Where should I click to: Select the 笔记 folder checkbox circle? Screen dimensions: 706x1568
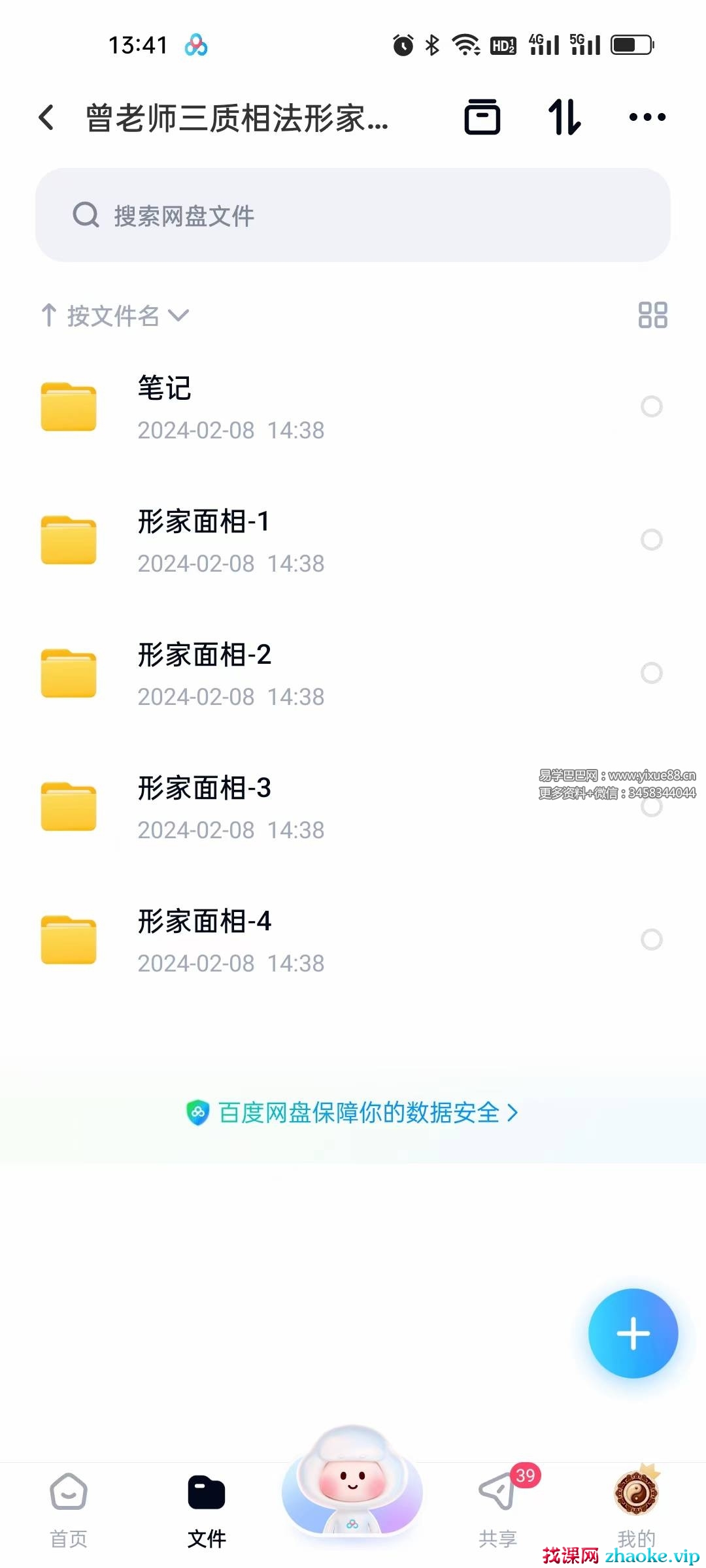651,406
